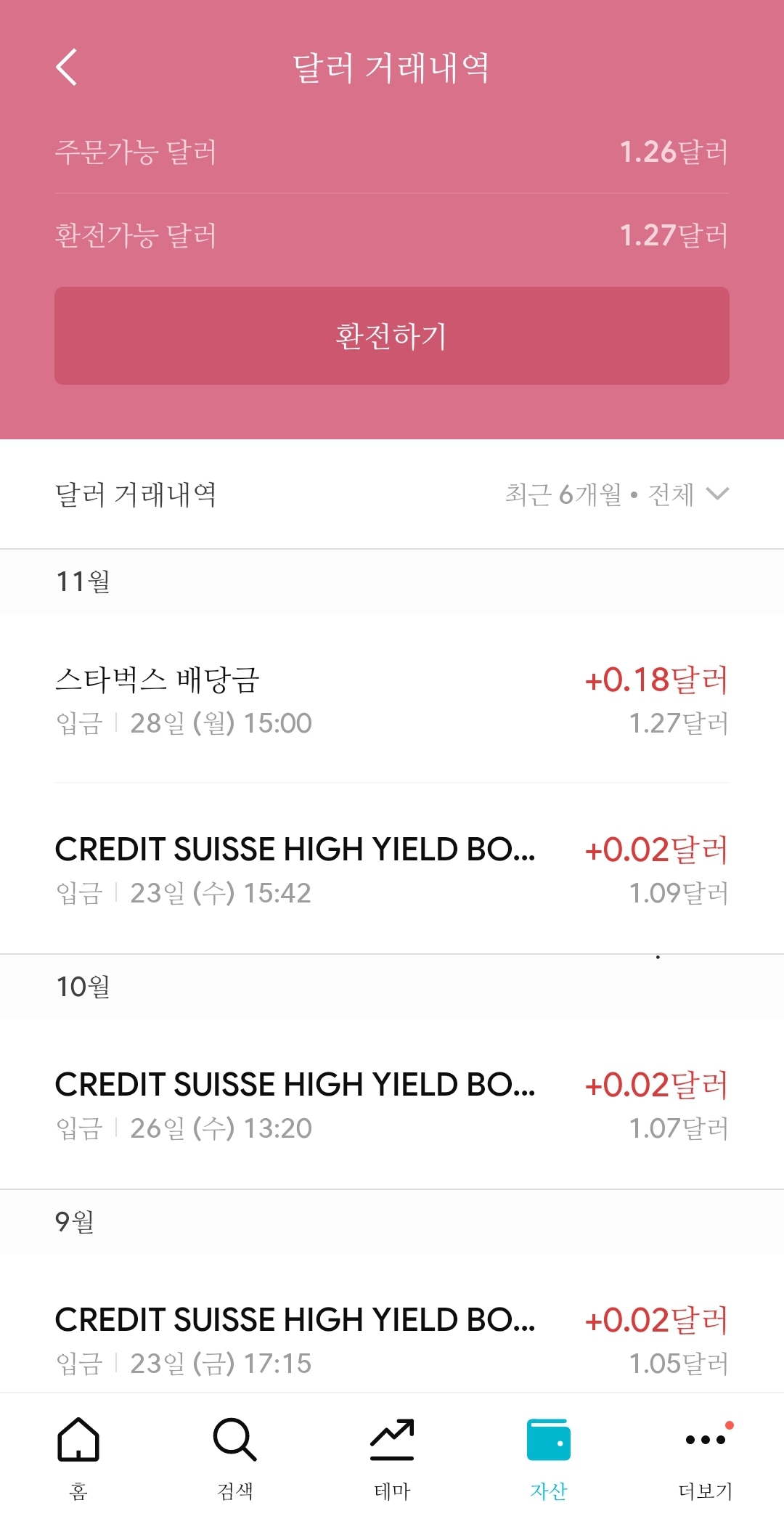The height and width of the screenshot is (1524, 784).
Task: Open the 스타벅스 배당금 transaction
Action: click(392, 699)
